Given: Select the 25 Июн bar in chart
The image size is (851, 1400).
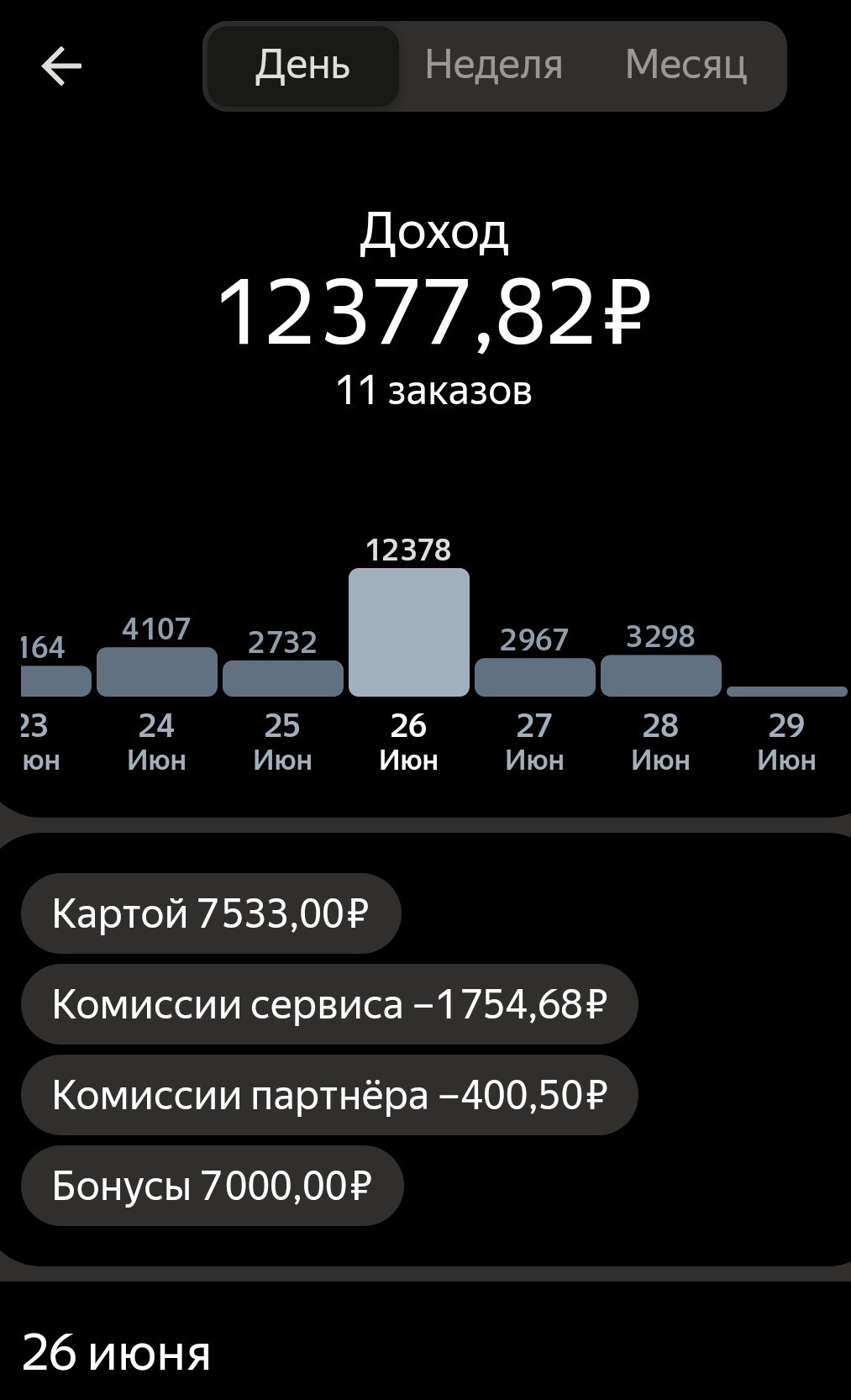Looking at the screenshot, I should (283, 678).
